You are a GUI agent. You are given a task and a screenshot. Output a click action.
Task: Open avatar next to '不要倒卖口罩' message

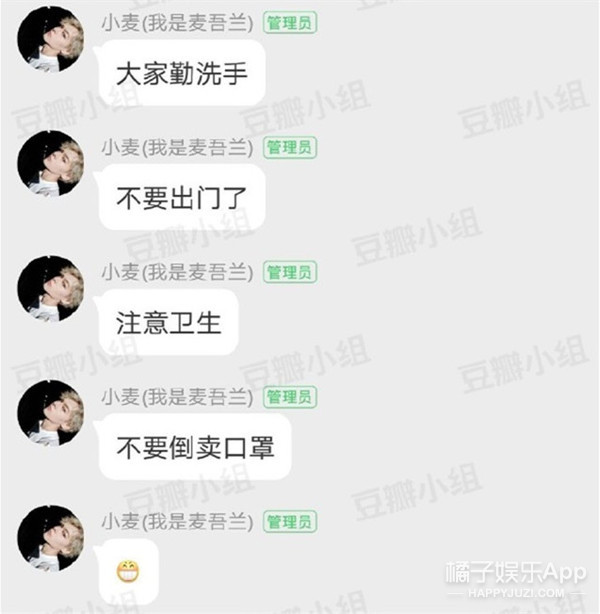[50, 413]
